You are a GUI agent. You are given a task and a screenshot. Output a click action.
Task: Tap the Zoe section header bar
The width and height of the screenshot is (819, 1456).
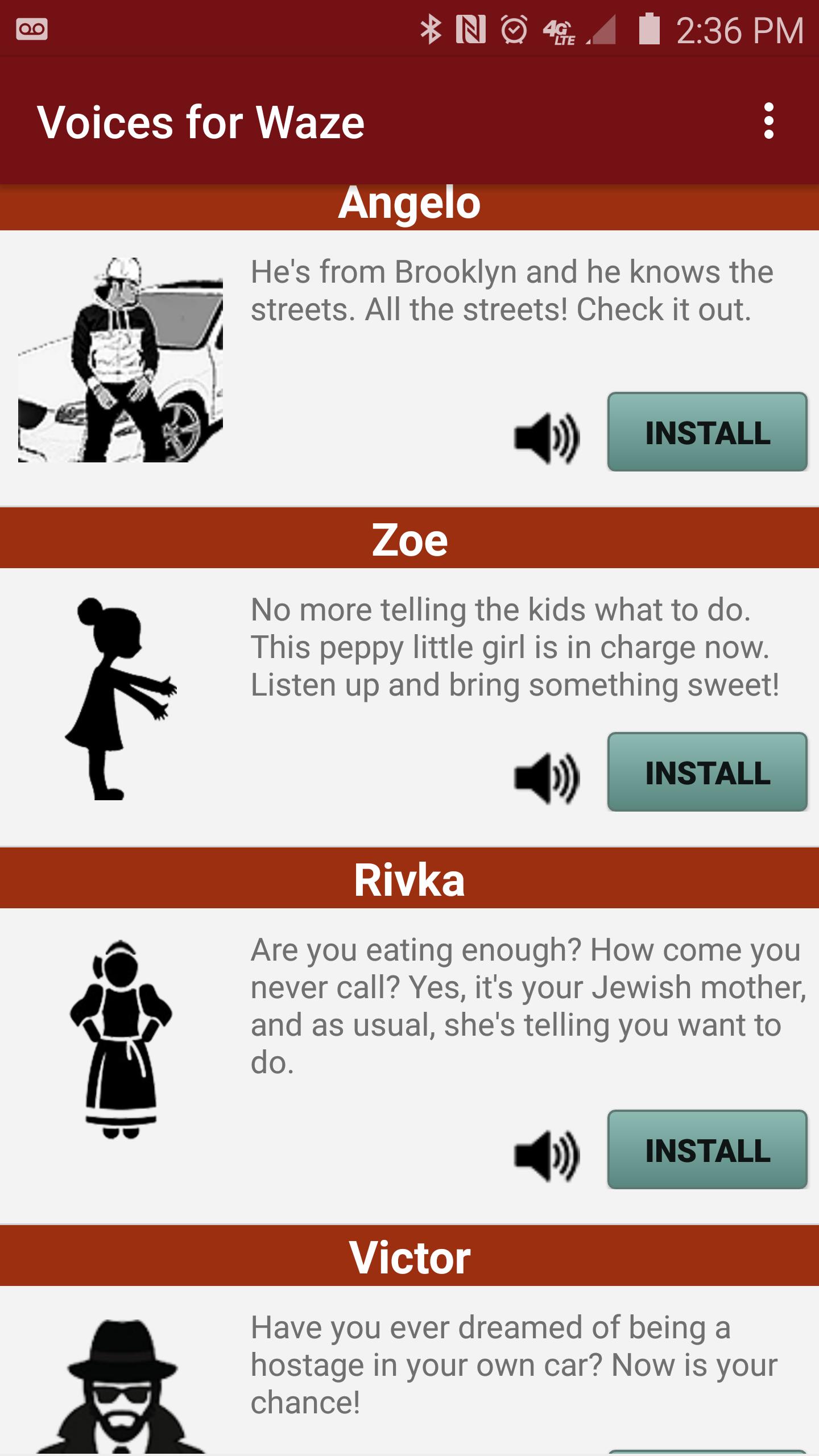pyautogui.click(x=409, y=541)
